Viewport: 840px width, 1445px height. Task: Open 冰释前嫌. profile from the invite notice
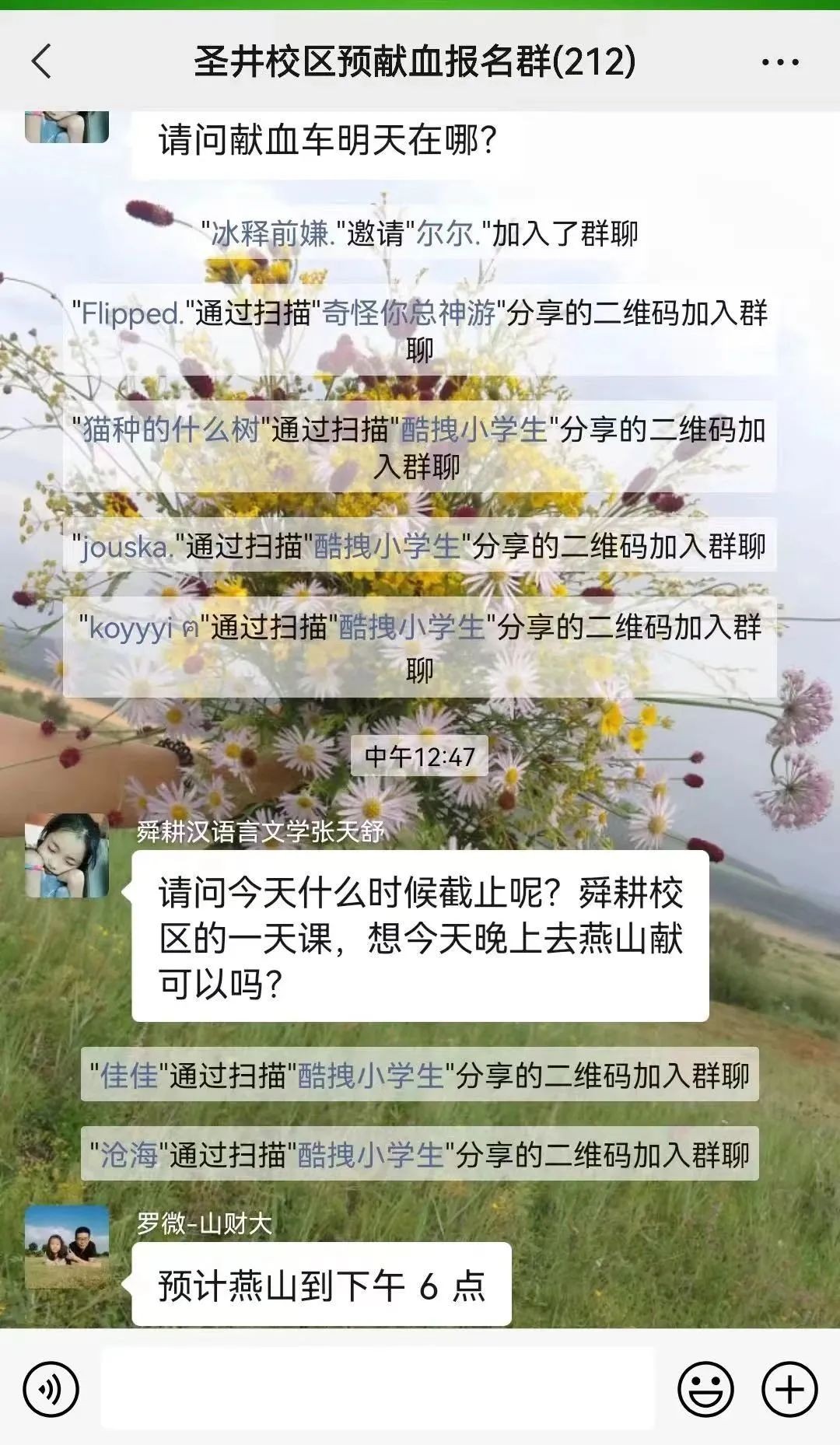point(273,233)
